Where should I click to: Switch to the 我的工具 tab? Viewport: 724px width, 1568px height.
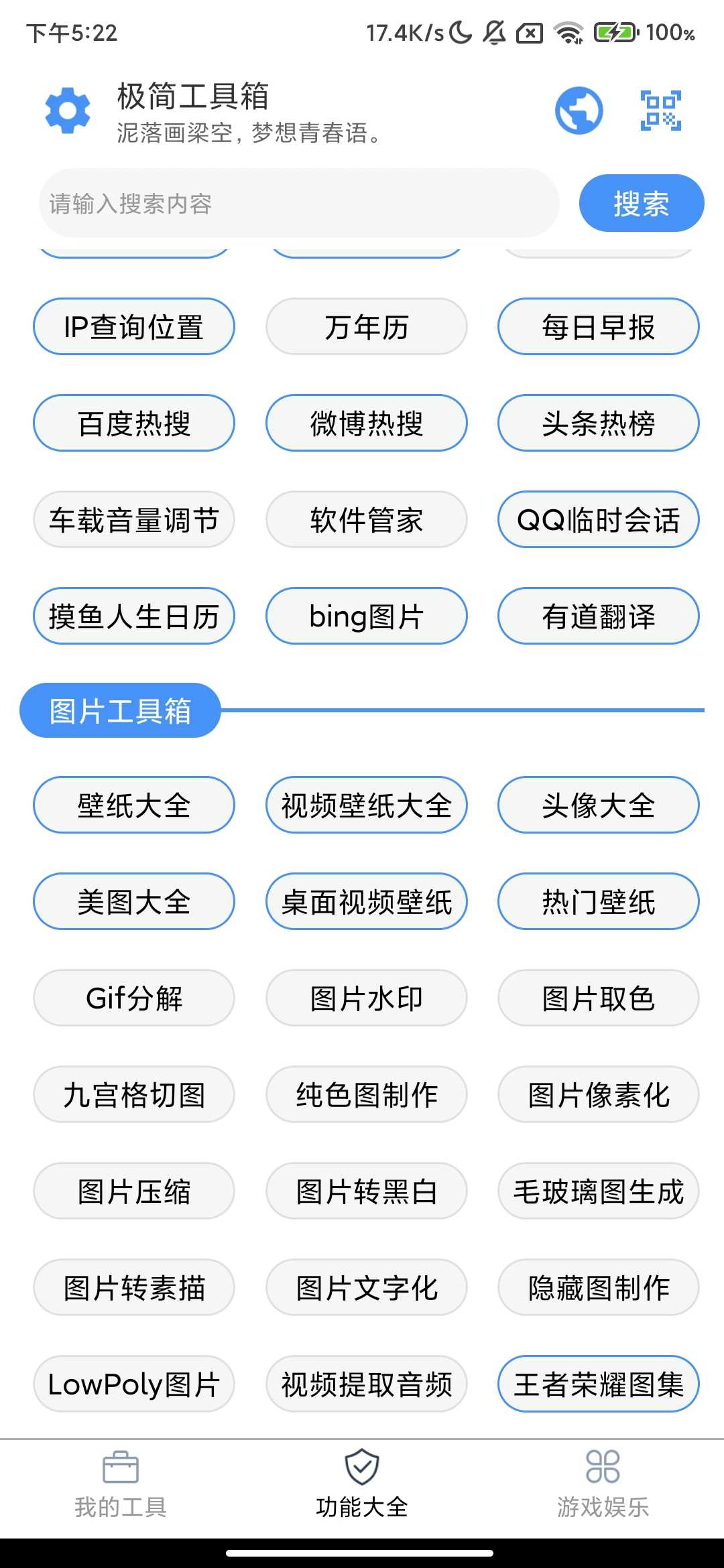coord(121,1482)
